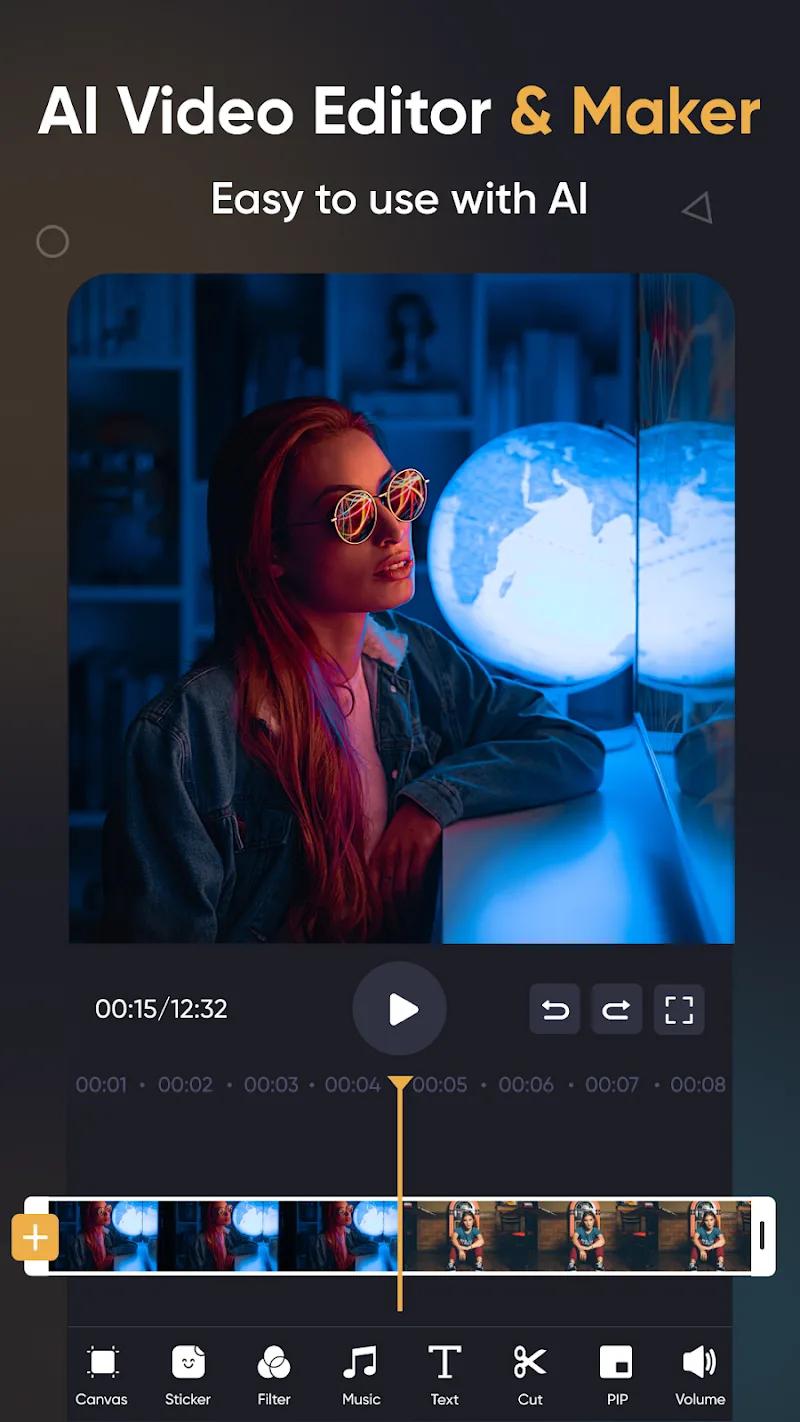Play the video preview
The height and width of the screenshot is (1422, 800).
(x=400, y=1009)
